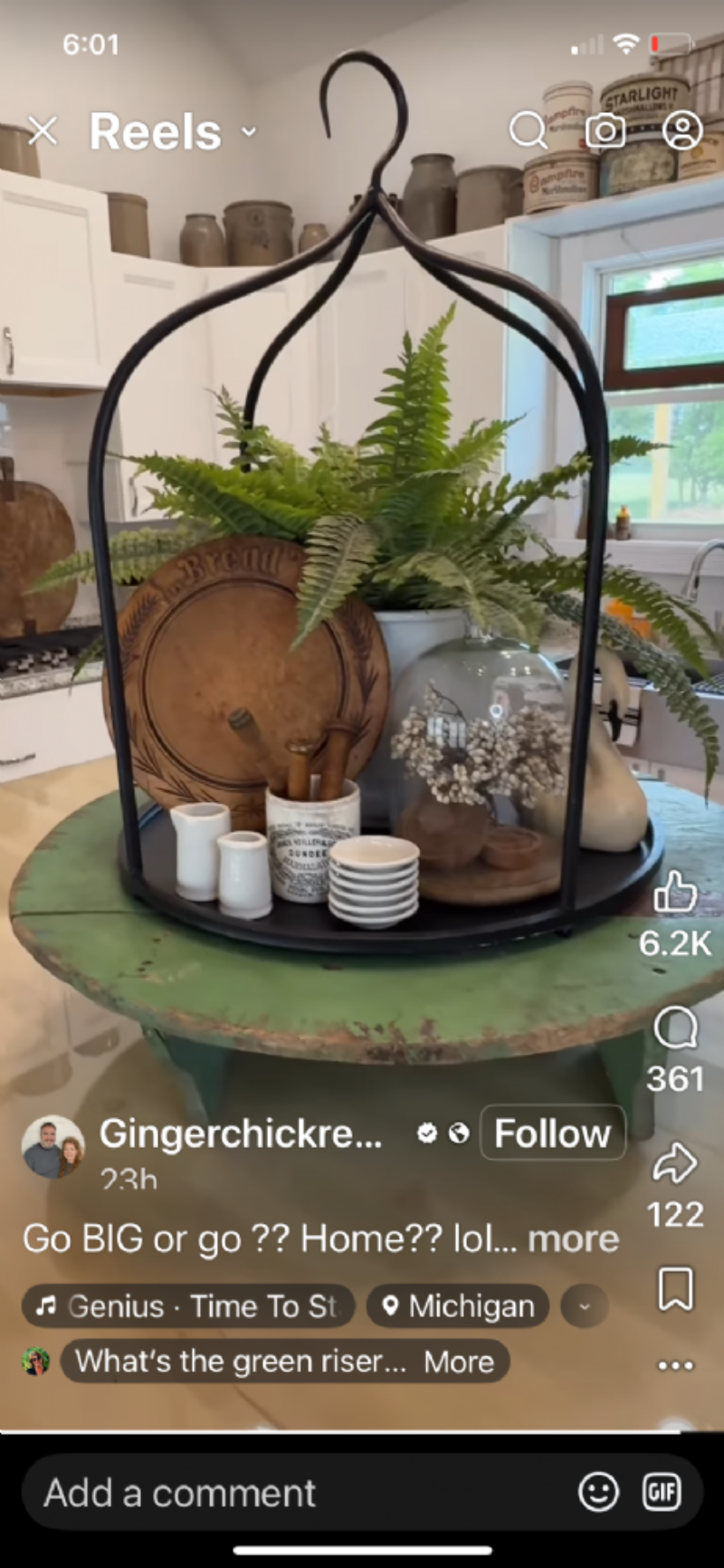
Task: Open the three-dot options menu
Action: [x=675, y=1365]
